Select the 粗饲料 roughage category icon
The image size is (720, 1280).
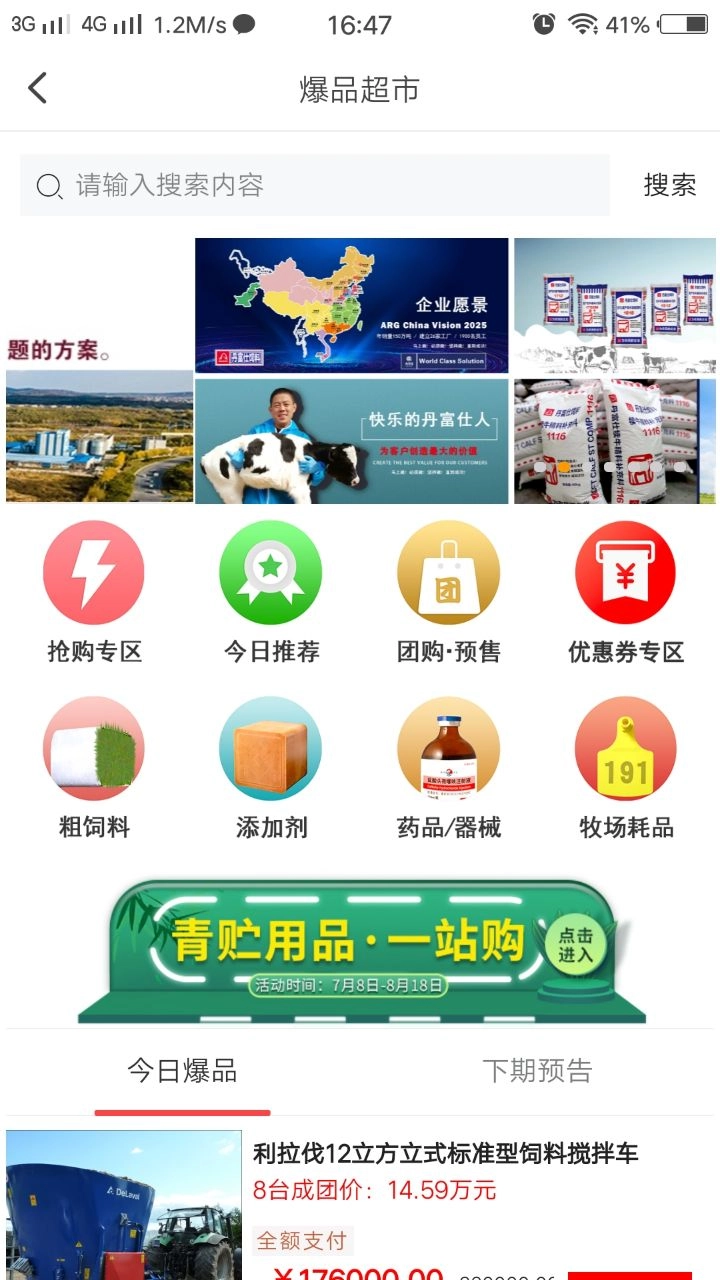(94, 748)
